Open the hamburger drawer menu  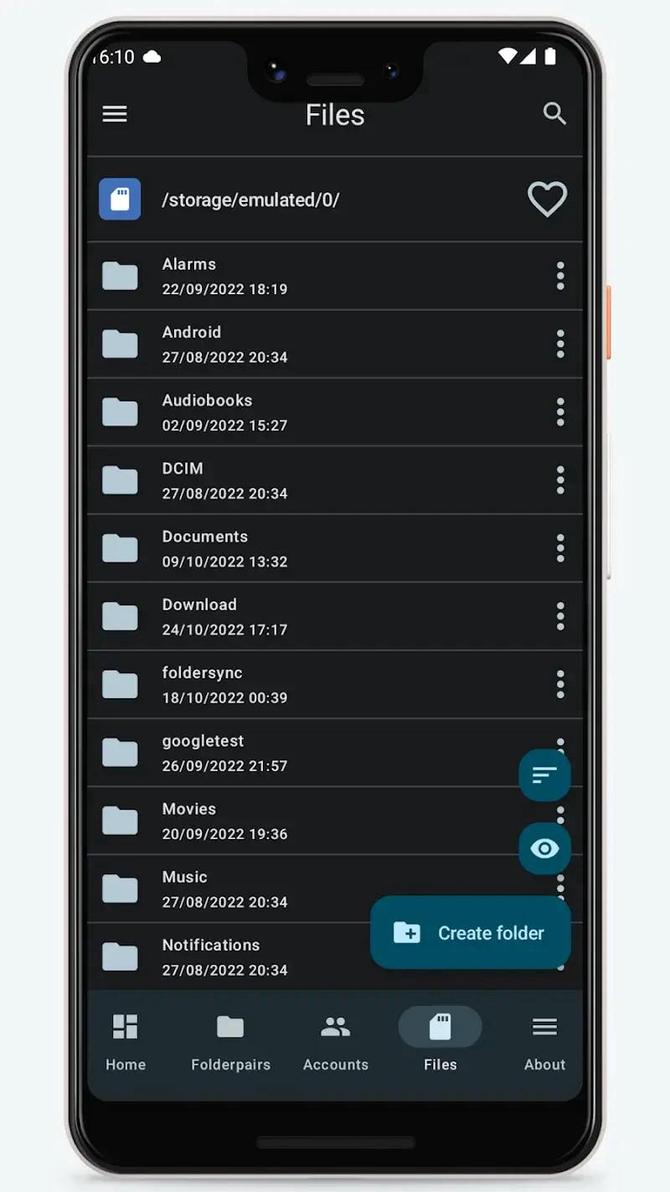[x=115, y=114]
